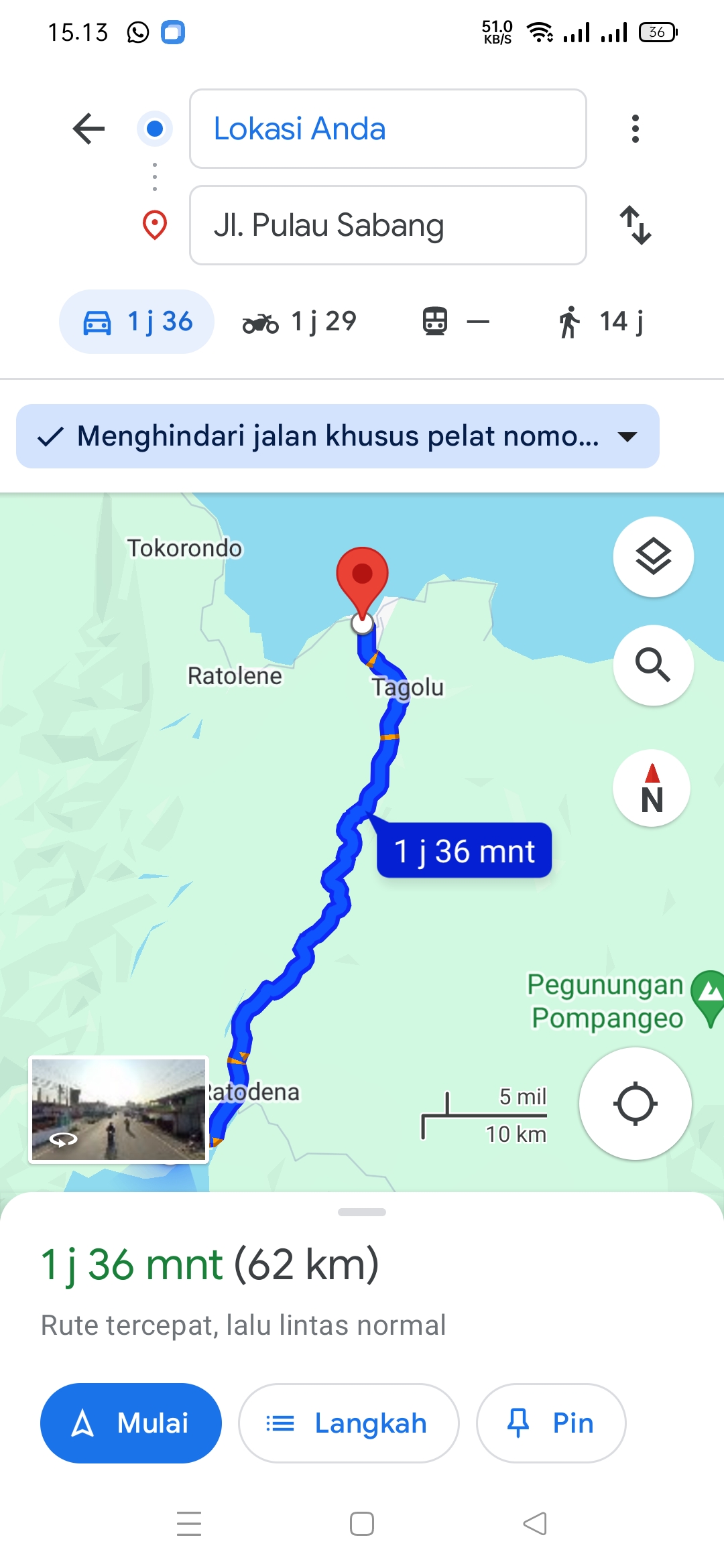Center map on my current location

pos(636,1104)
